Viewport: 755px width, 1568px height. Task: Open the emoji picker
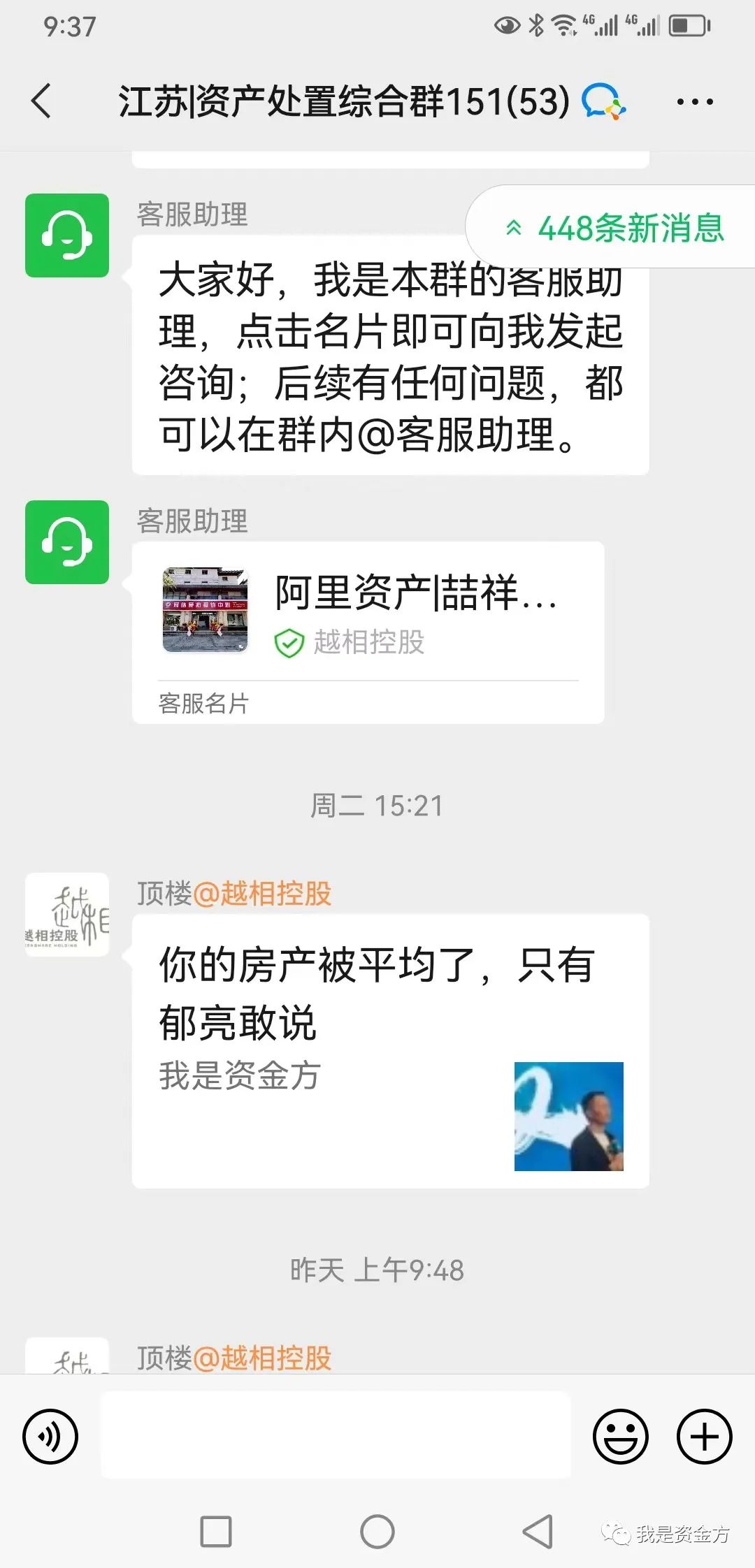click(621, 1437)
